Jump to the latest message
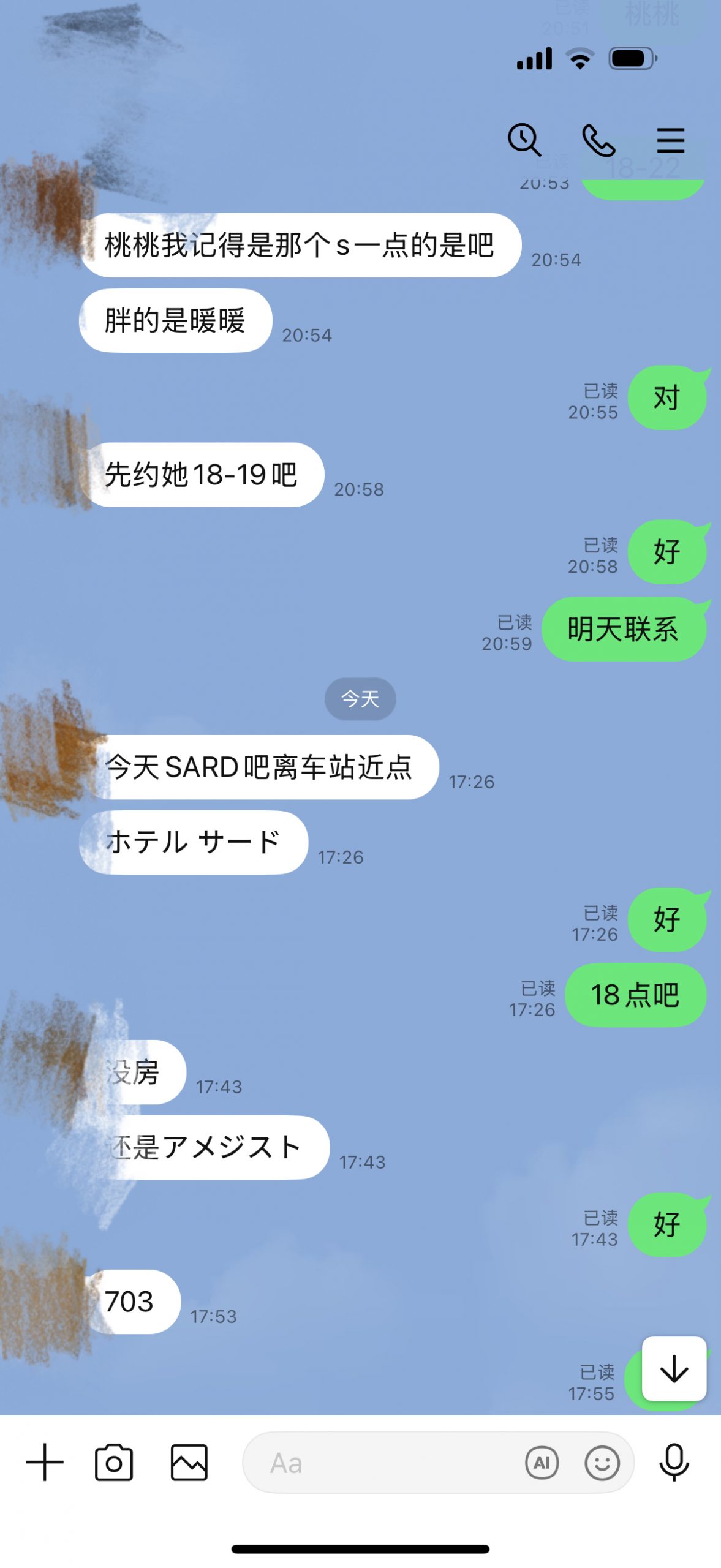 [x=674, y=1368]
